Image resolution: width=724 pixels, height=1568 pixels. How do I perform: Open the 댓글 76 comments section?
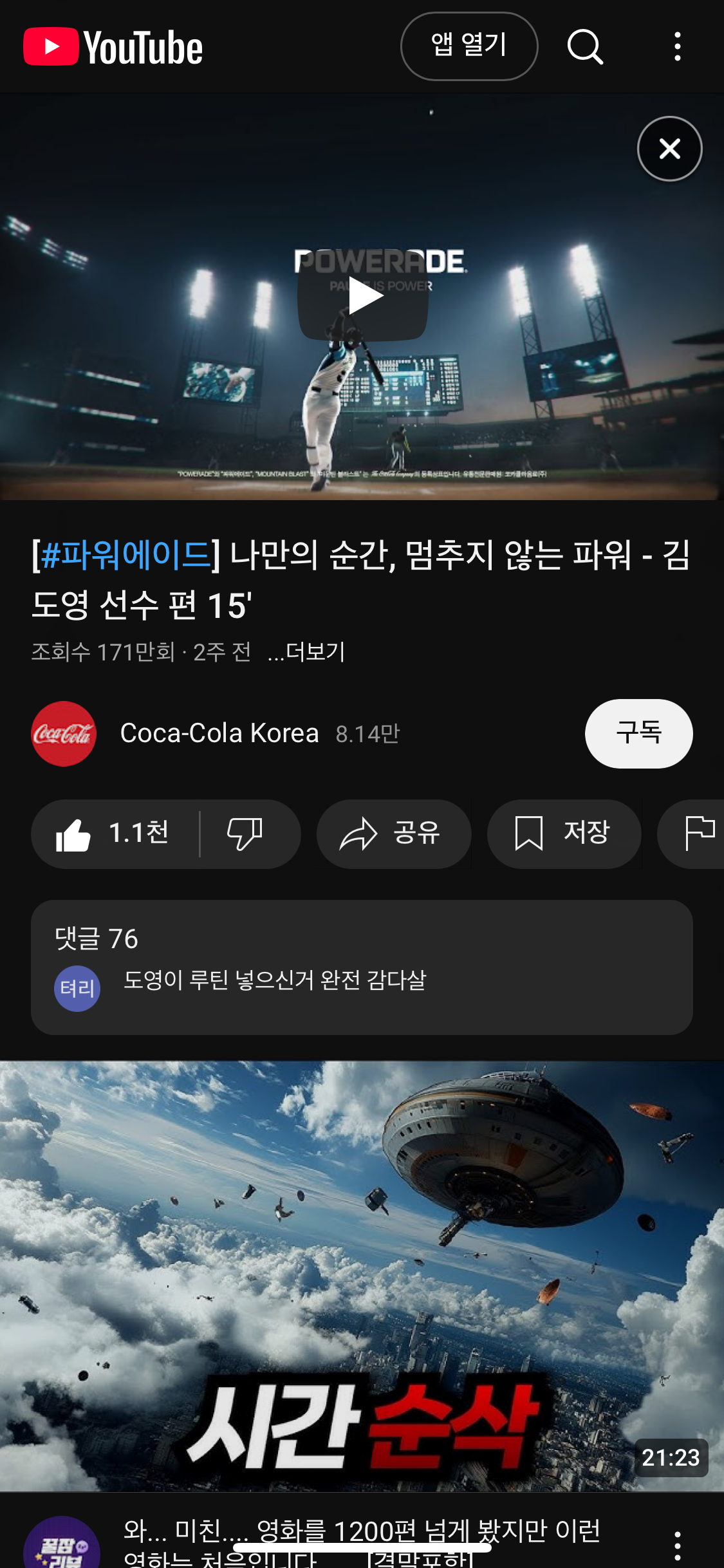(361, 966)
